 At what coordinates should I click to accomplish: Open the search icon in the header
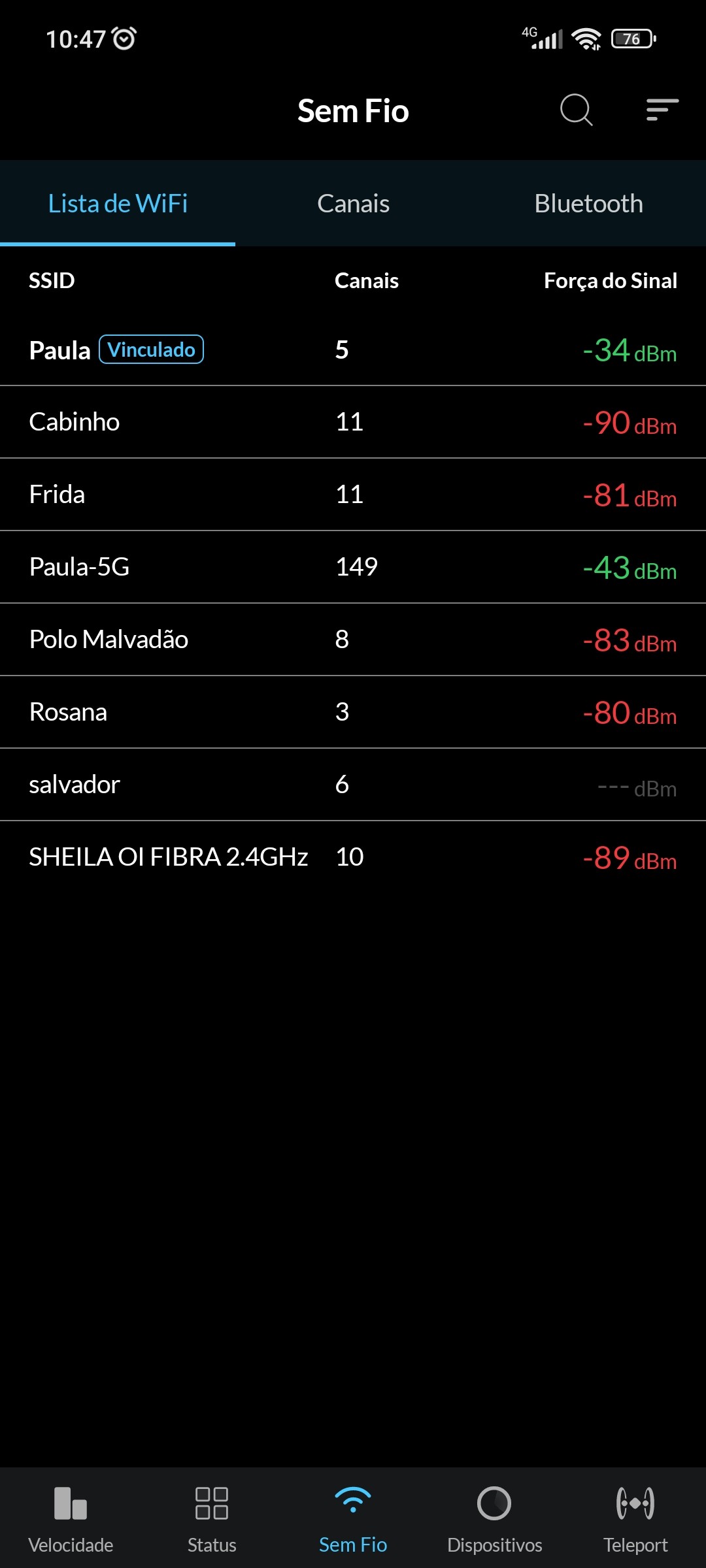tap(576, 110)
